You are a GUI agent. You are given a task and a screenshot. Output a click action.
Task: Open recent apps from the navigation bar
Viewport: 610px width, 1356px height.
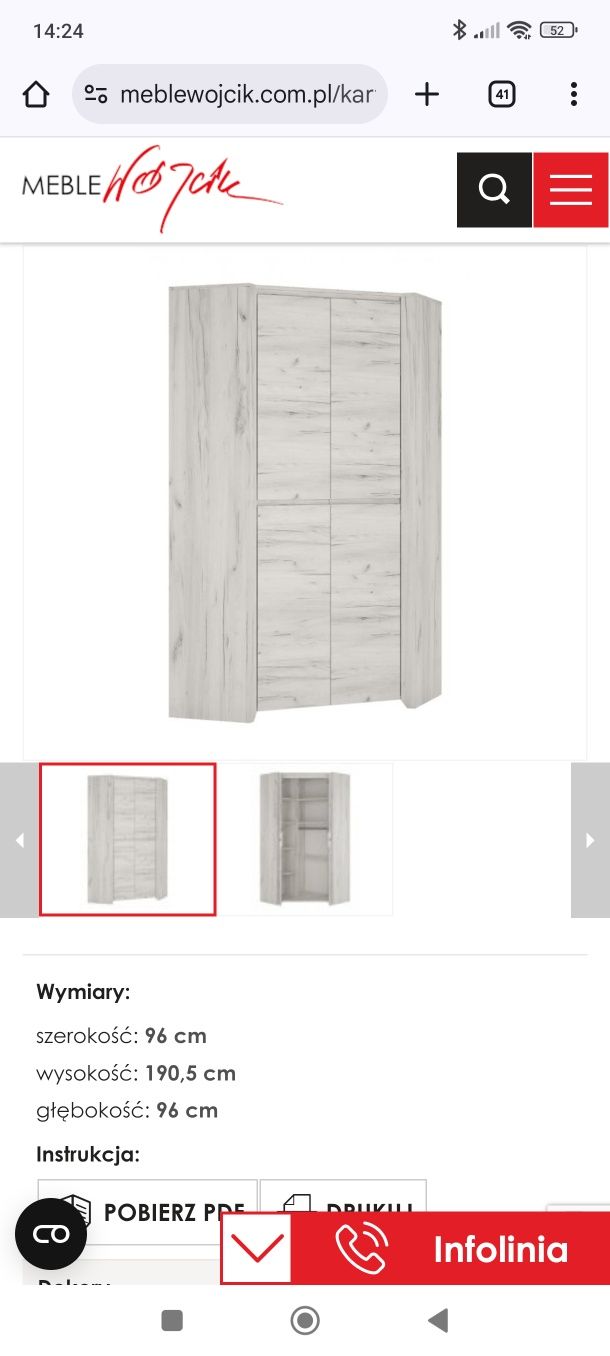tap(172, 1321)
